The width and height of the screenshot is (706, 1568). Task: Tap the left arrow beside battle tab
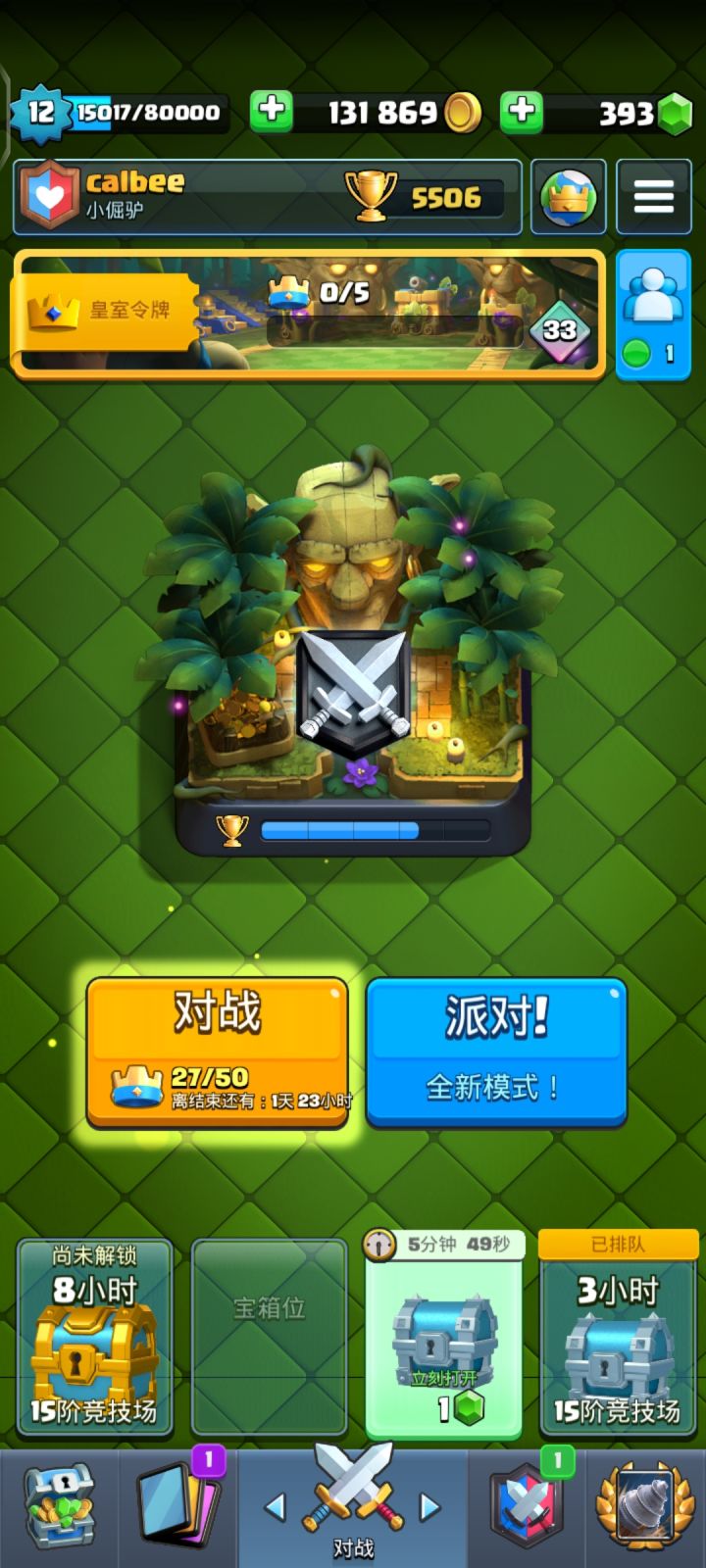tap(276, 1506)
